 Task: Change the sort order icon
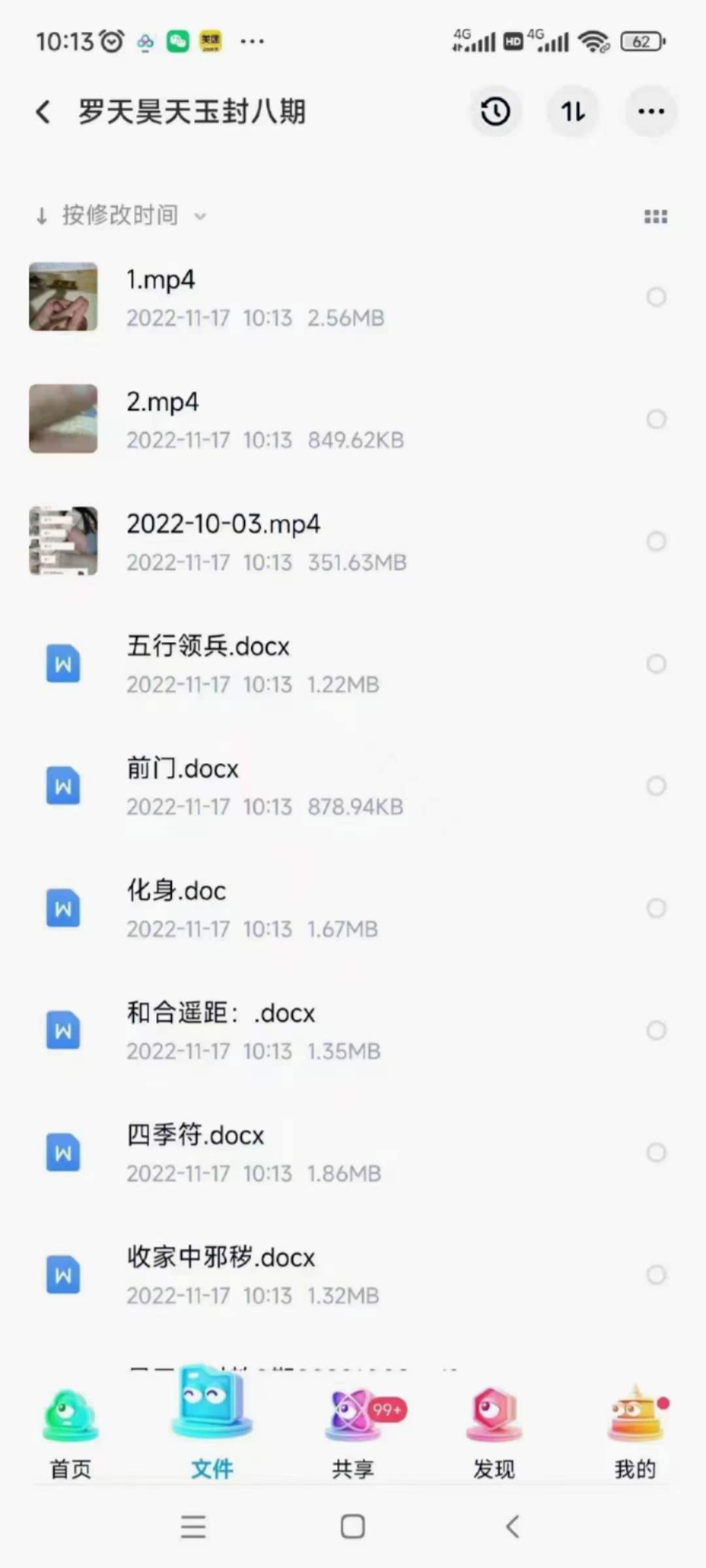(573, 111)
